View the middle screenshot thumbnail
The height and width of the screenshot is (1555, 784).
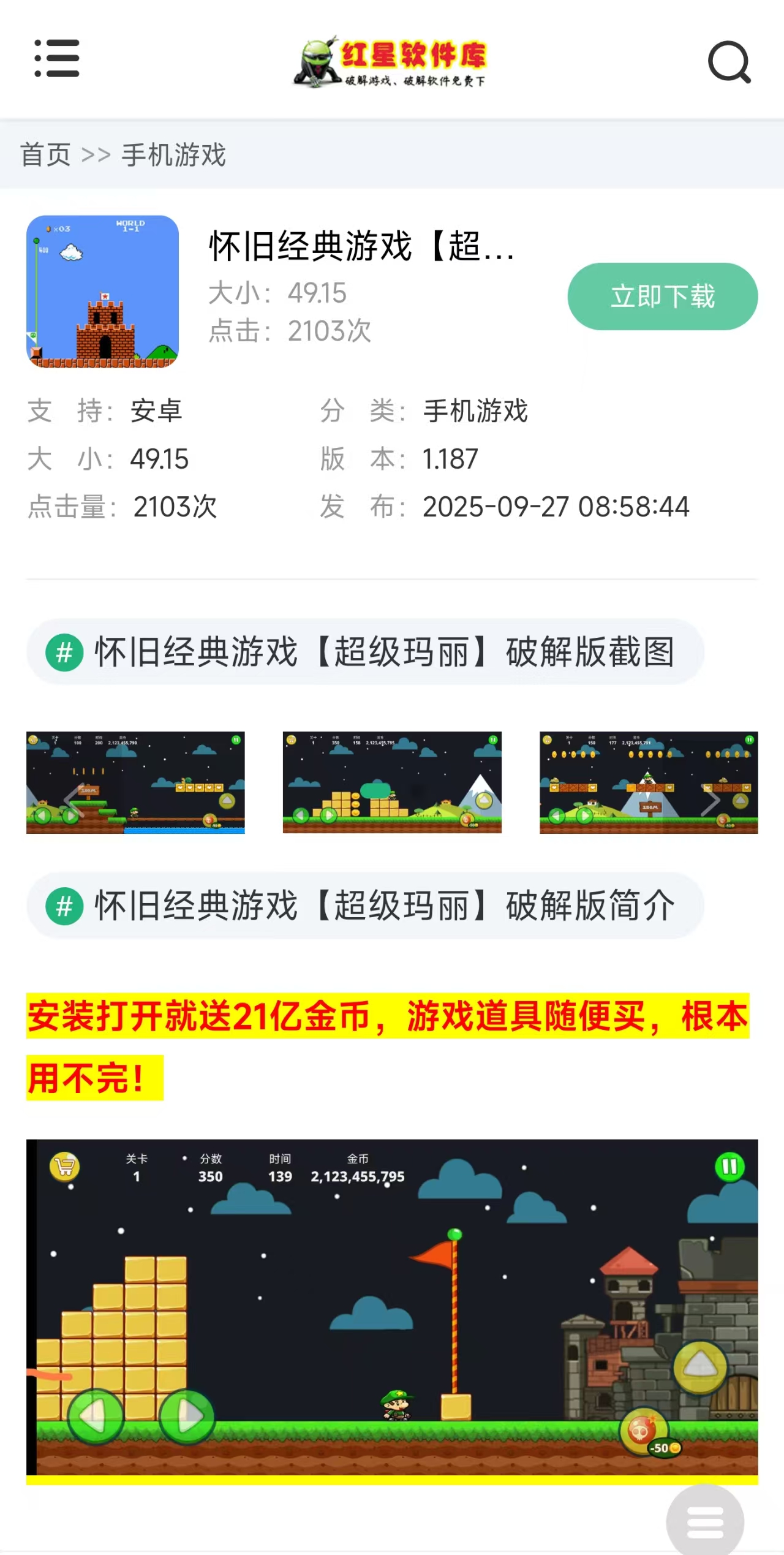tap(392, 782)
